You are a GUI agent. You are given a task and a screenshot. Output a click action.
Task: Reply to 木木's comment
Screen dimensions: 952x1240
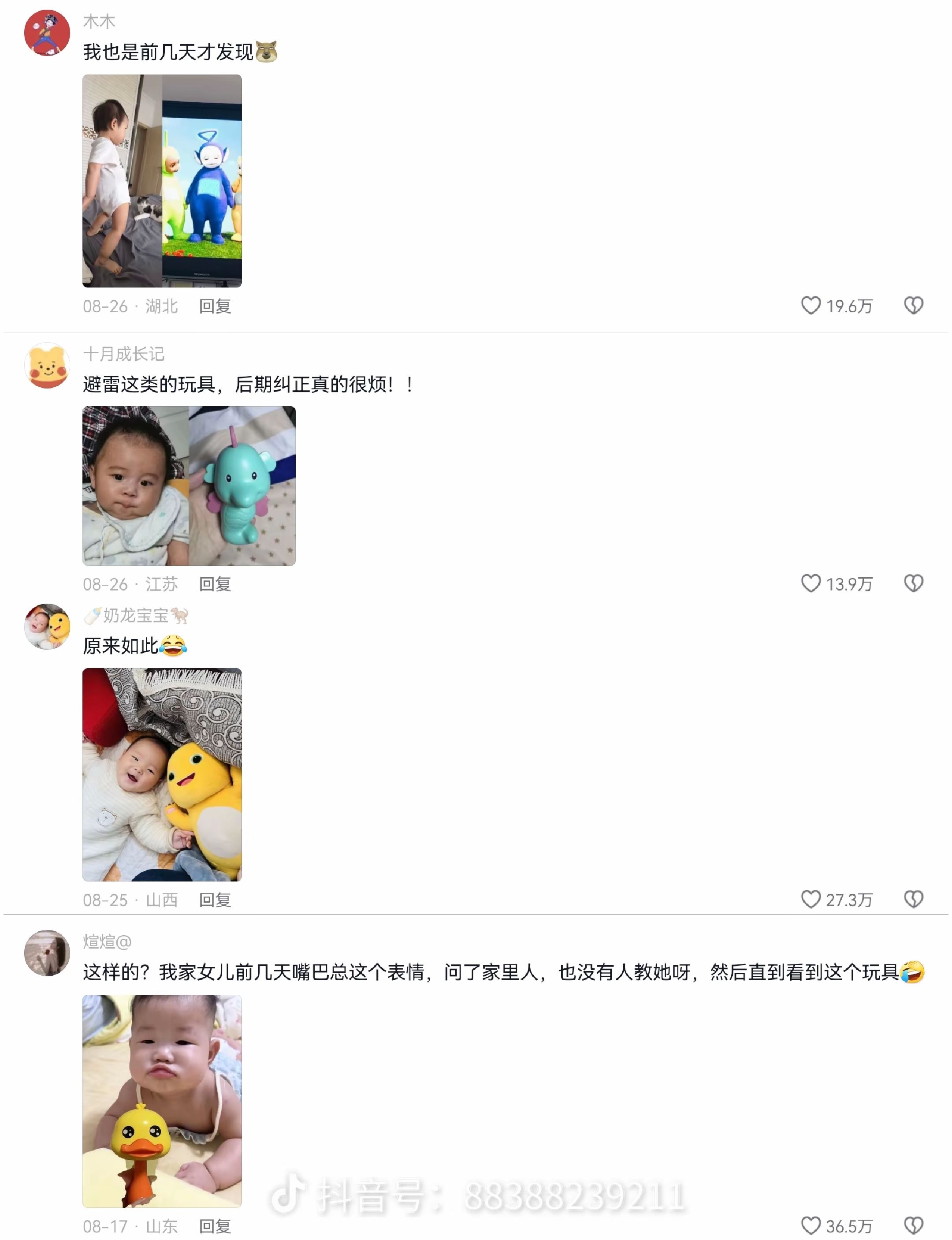click(215, 306)
